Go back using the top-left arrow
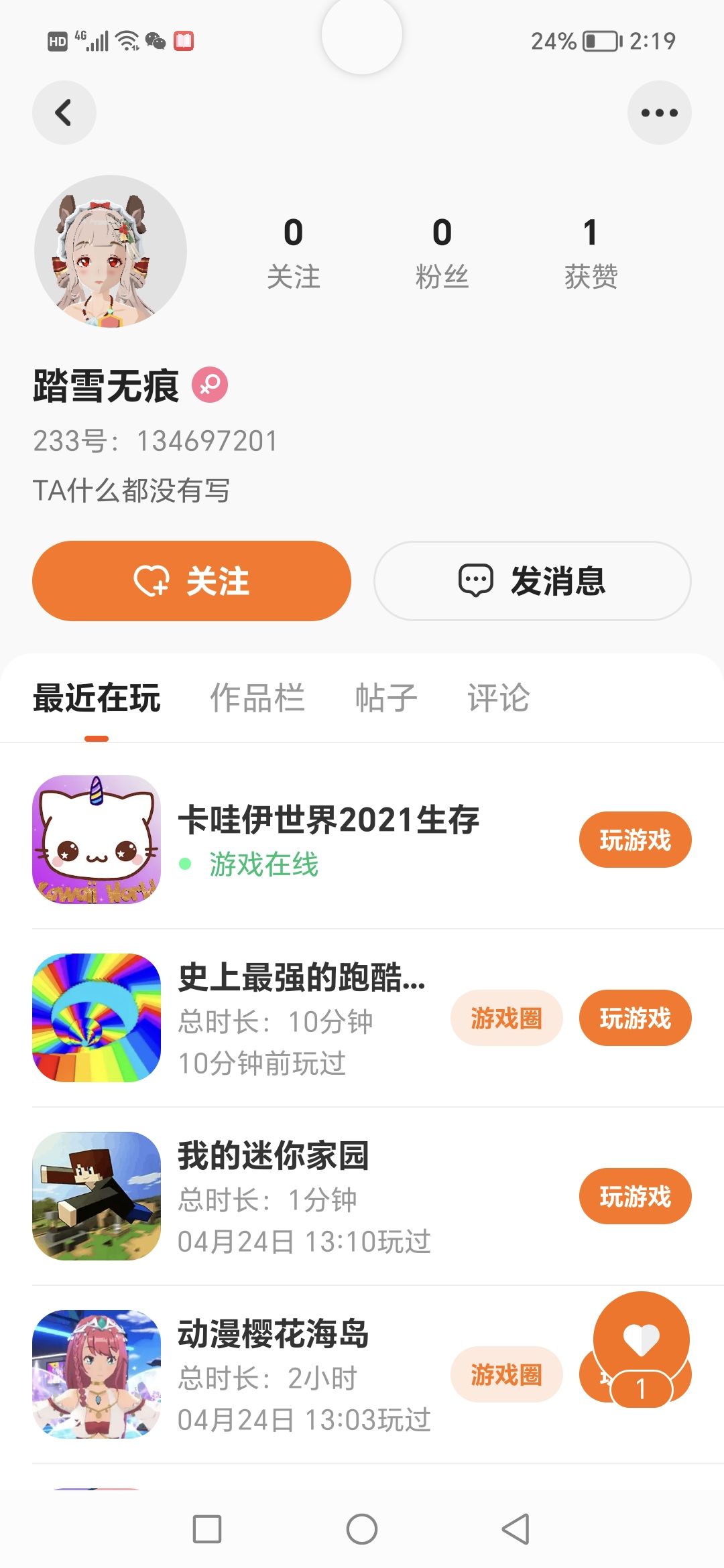This screenshot has height=1568, width=724. click(x=64, y=113)
